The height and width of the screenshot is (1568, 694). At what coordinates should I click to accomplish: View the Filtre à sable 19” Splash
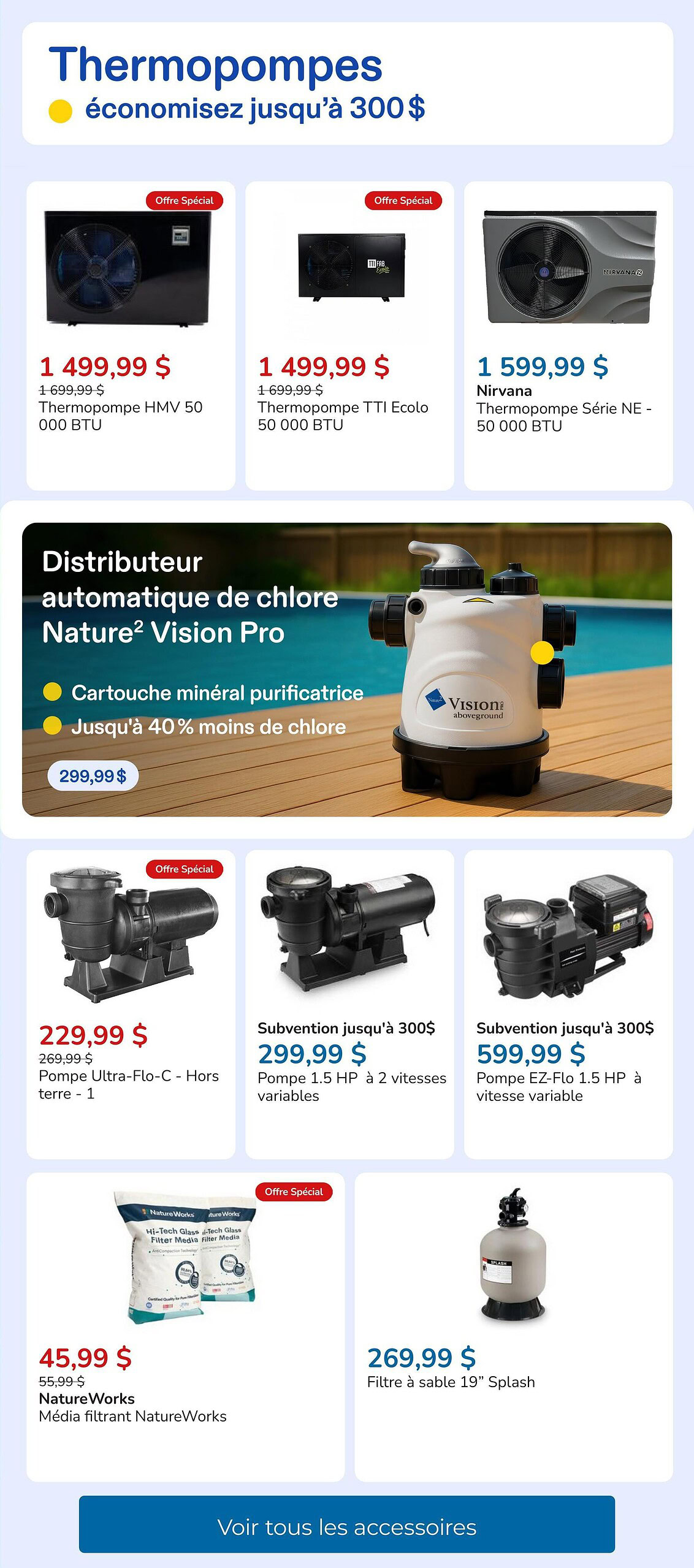(513, 1326)
